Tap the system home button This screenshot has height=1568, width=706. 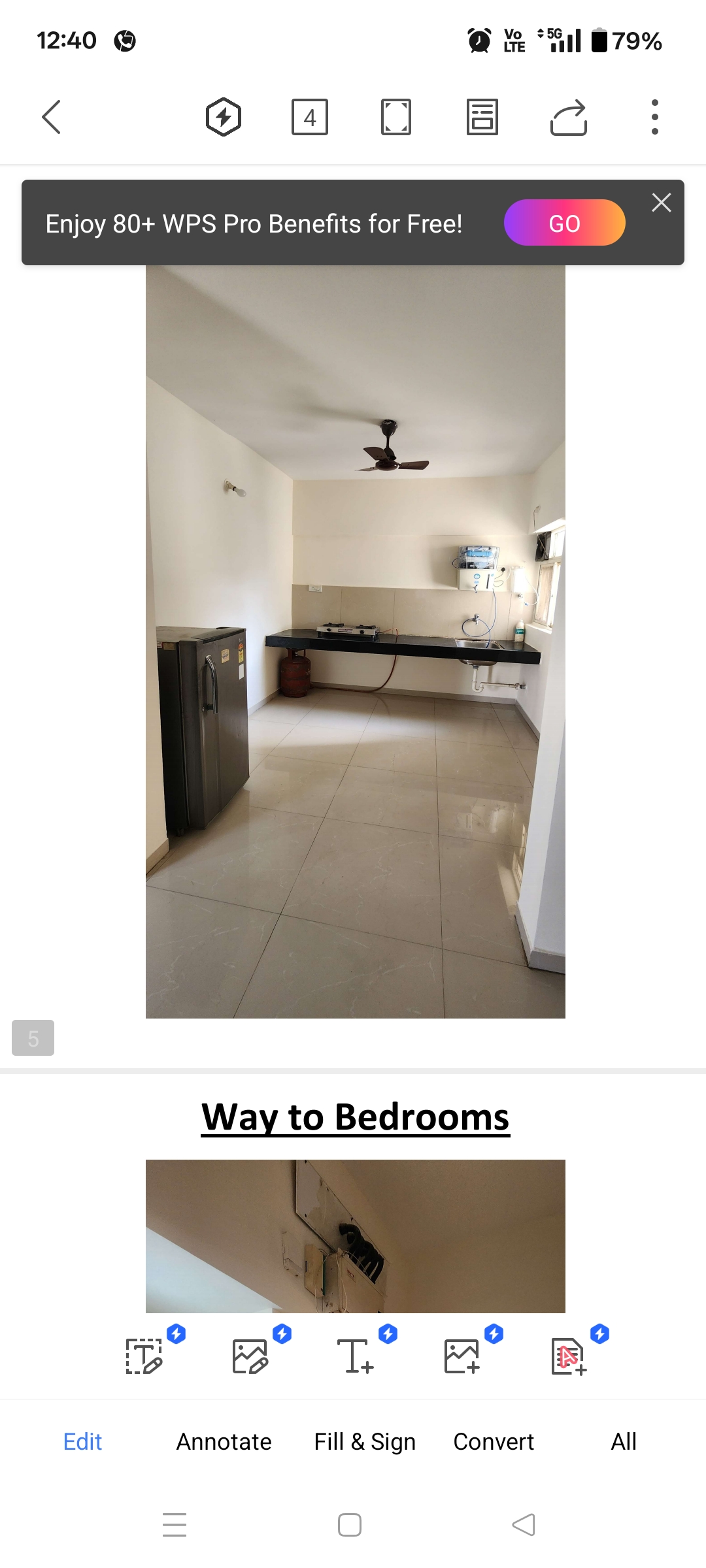[350, 1525]
